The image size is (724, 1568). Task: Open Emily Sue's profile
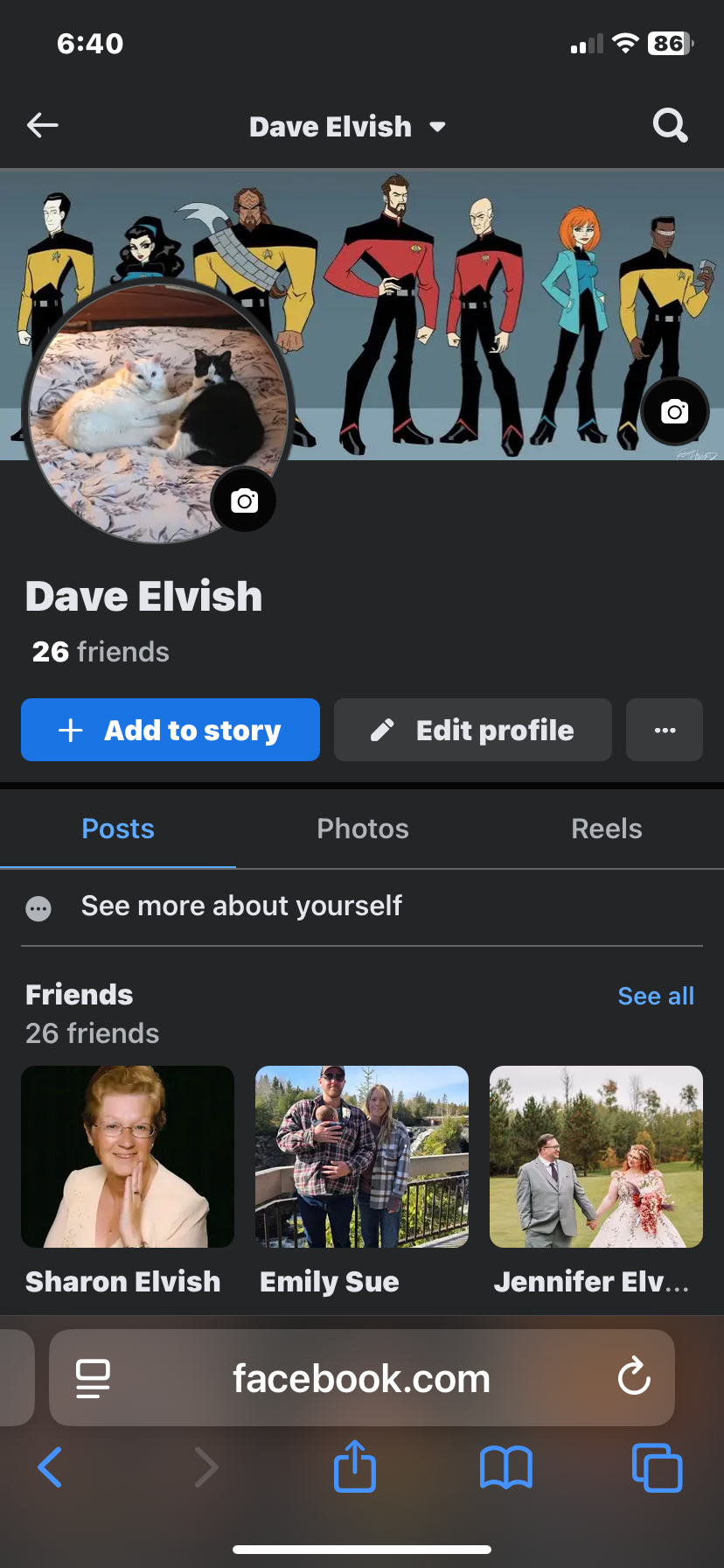[362, 1157]
